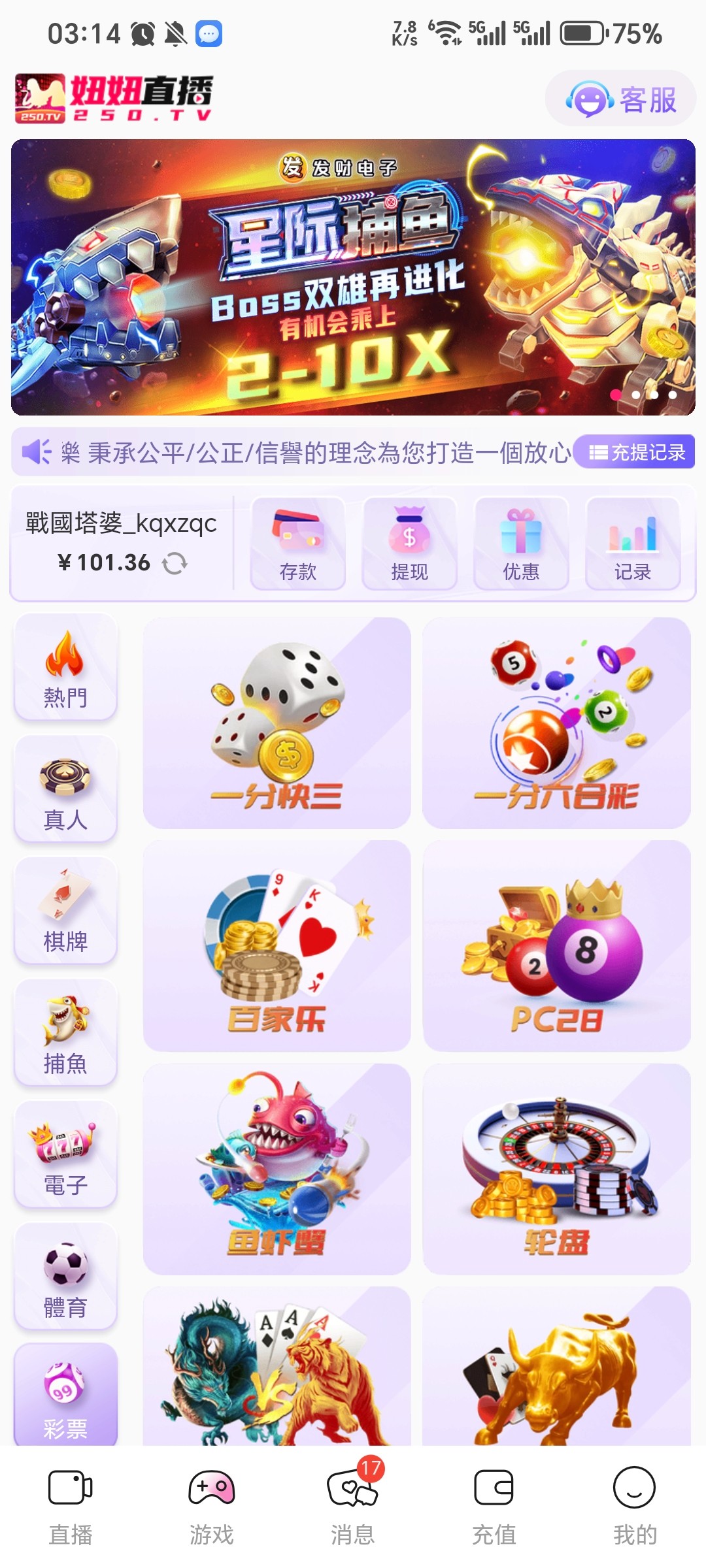Enable the 棋牌 card games category
706x1568 pixels.
[x=65, y=908]
